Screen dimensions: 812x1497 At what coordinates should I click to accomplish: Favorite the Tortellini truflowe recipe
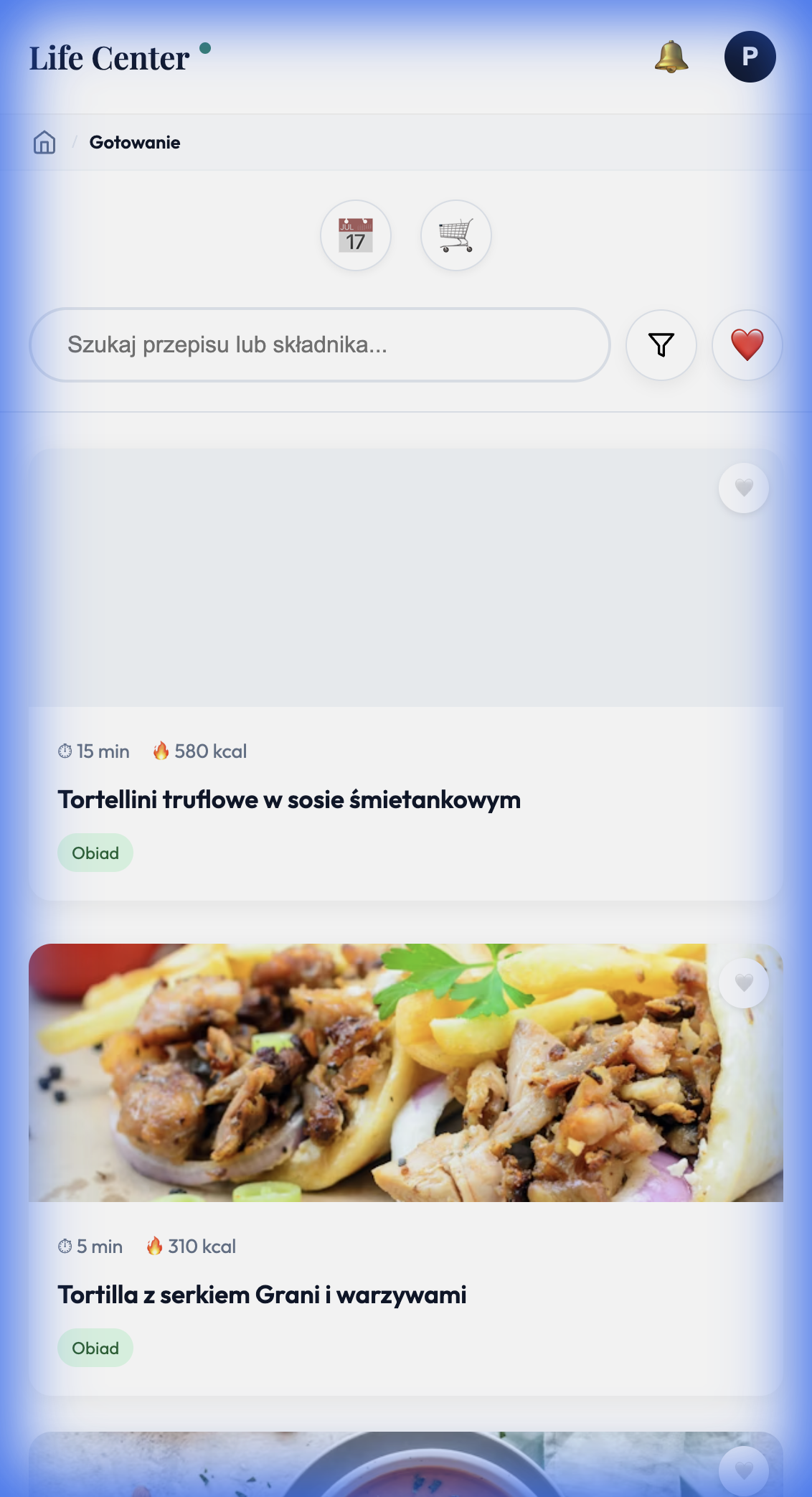point(744,488)
